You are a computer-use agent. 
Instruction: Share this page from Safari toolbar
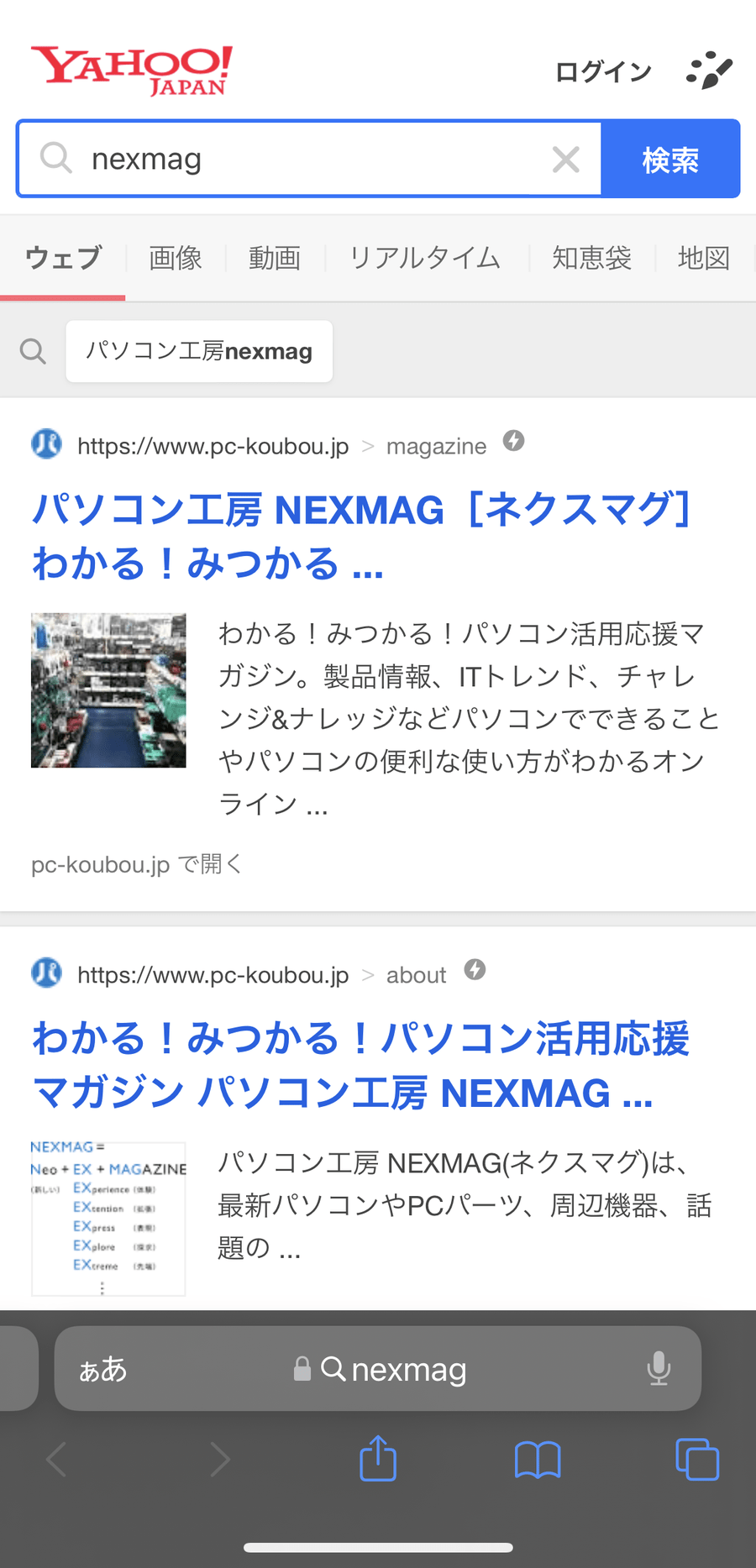tap(378, 1459)
